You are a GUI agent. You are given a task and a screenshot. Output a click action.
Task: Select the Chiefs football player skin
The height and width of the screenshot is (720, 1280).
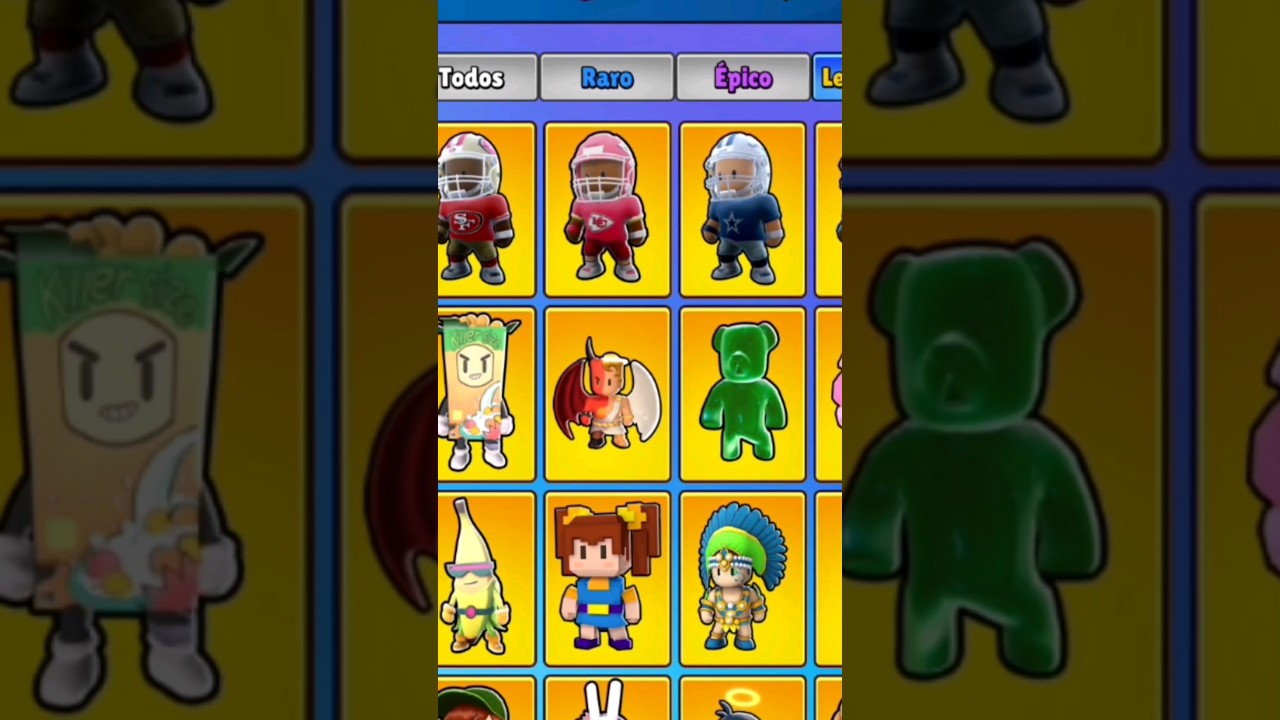coord(607,210)
